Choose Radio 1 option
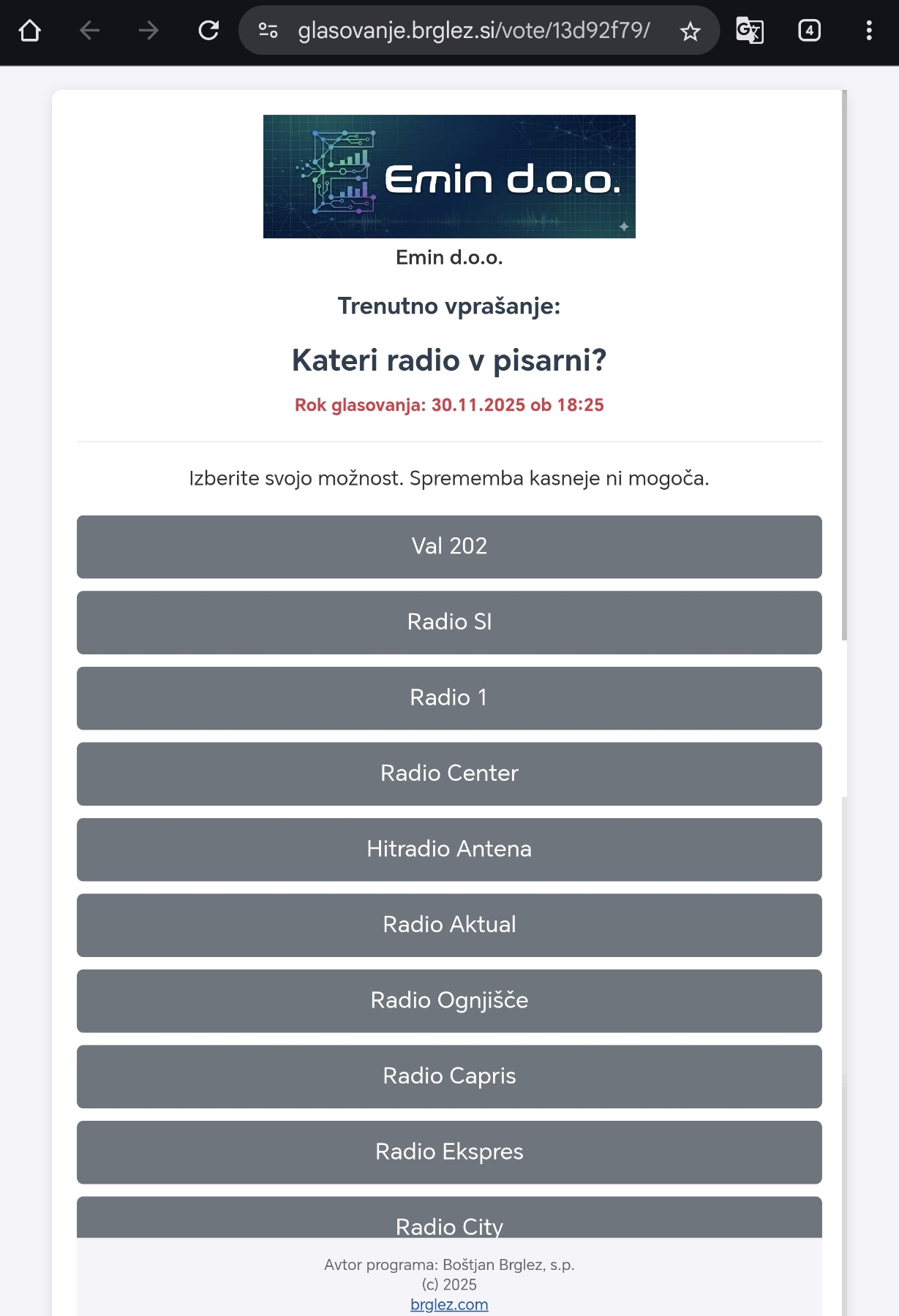 coord(449,698)
